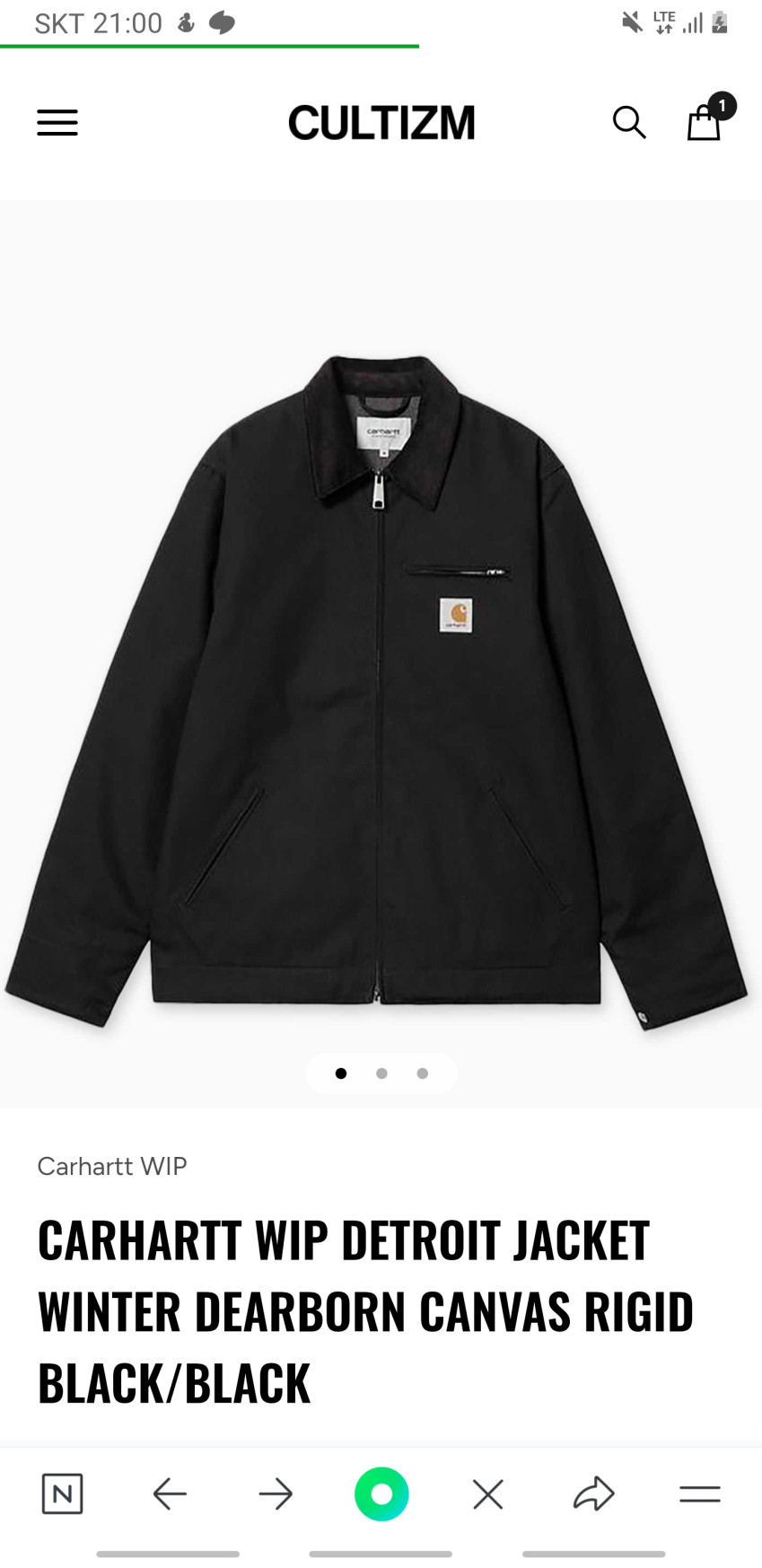Go forward to the next page
The height and width of the screenshot is (1568, 762).
276,1494
